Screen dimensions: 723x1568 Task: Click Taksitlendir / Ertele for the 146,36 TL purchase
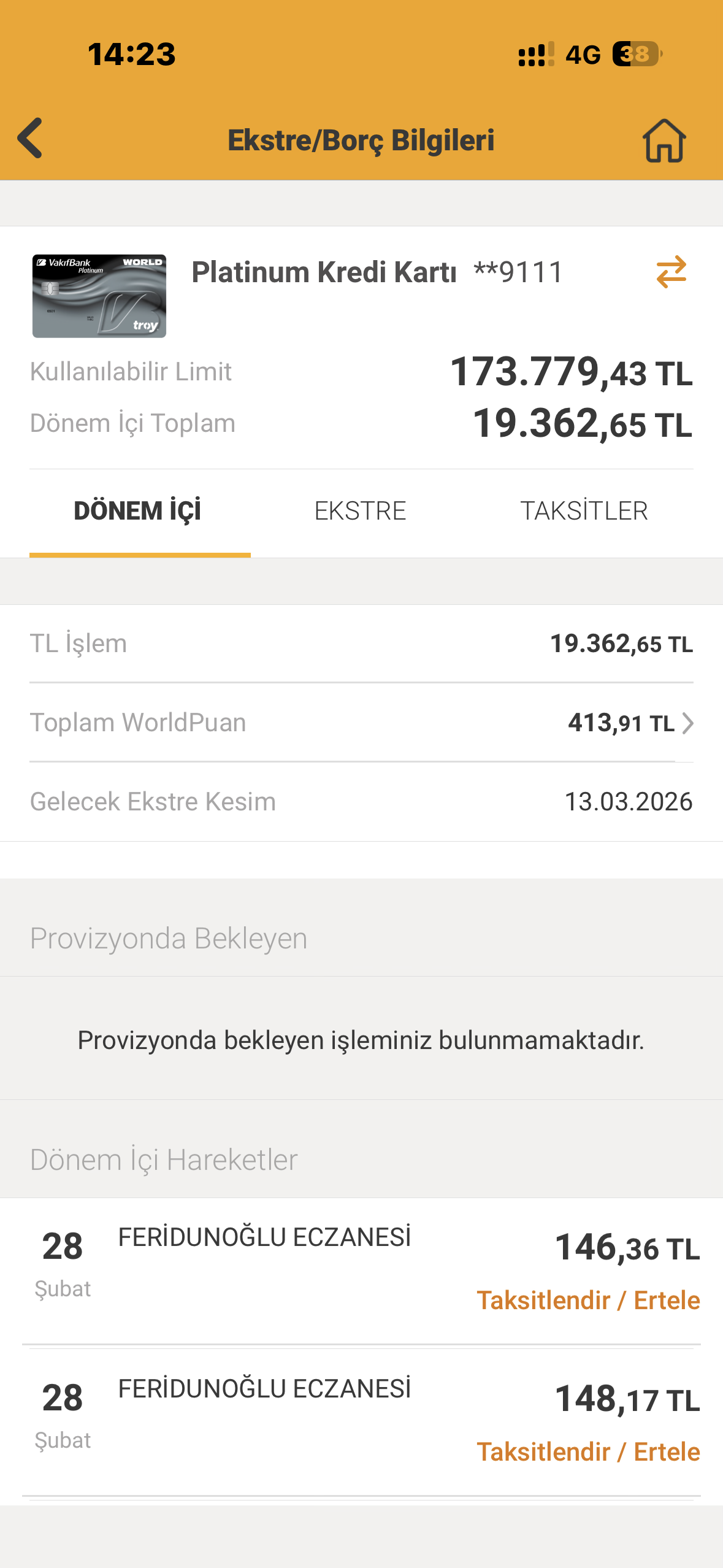[x=589, y=1300]
